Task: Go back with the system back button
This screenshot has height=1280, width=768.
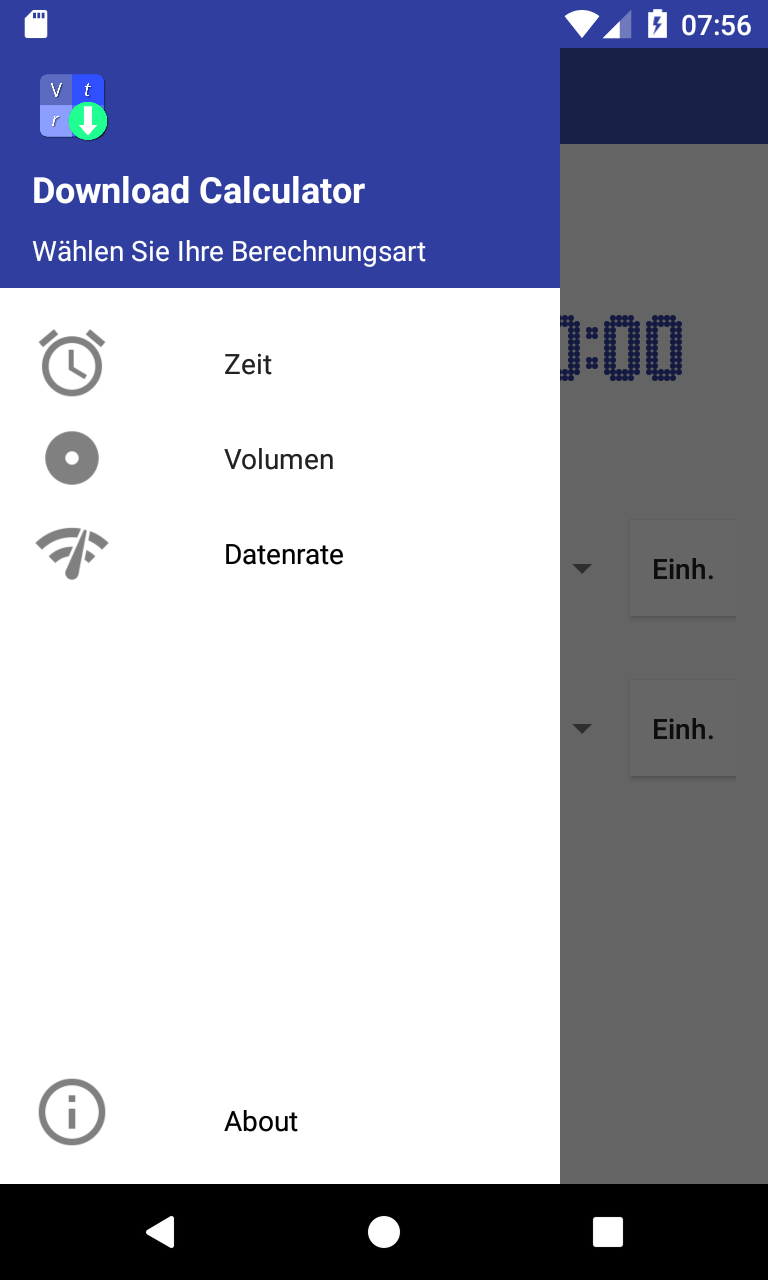Action: pyautogui.click(x=160, y=1232)
